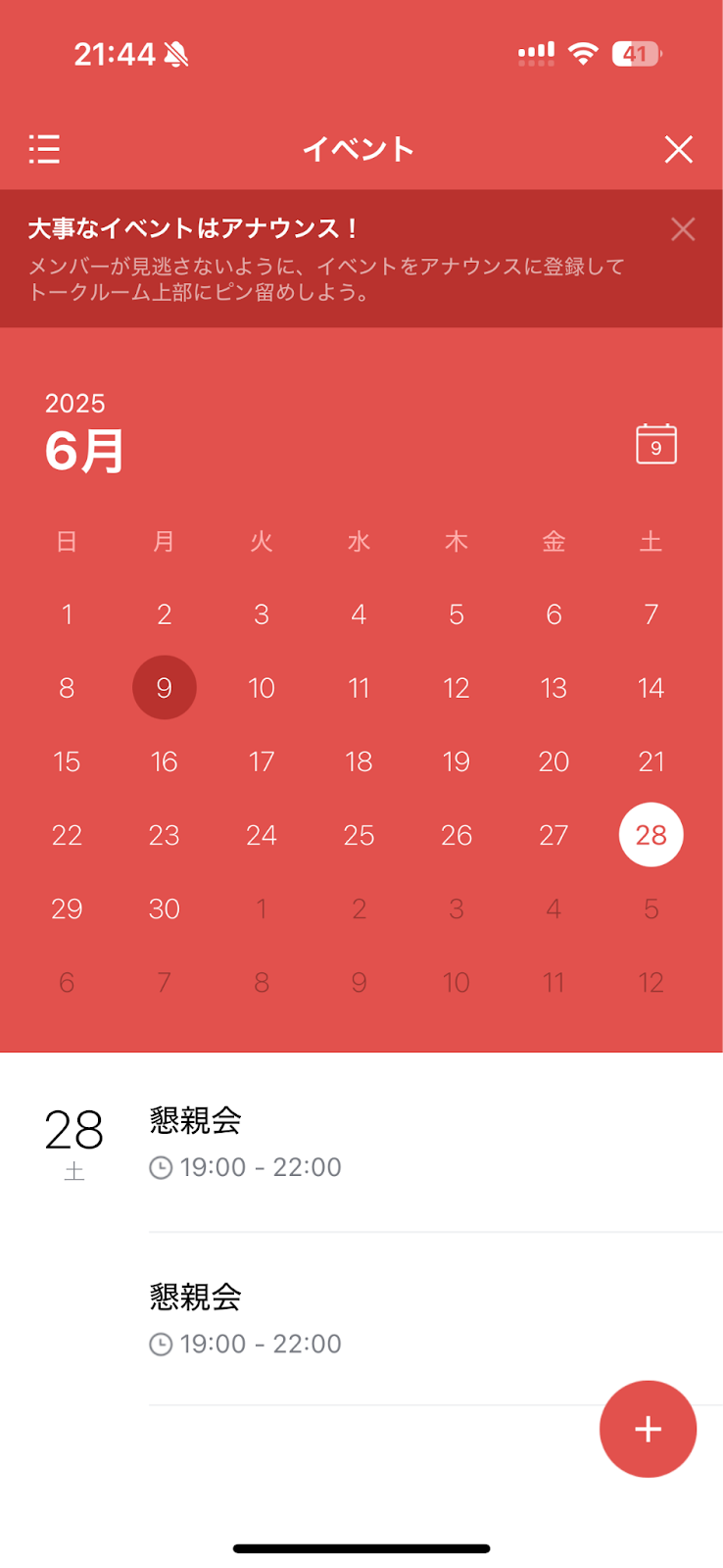Select June 15 on the calendar
723x1568 pixels.
(x=67, y=761)
